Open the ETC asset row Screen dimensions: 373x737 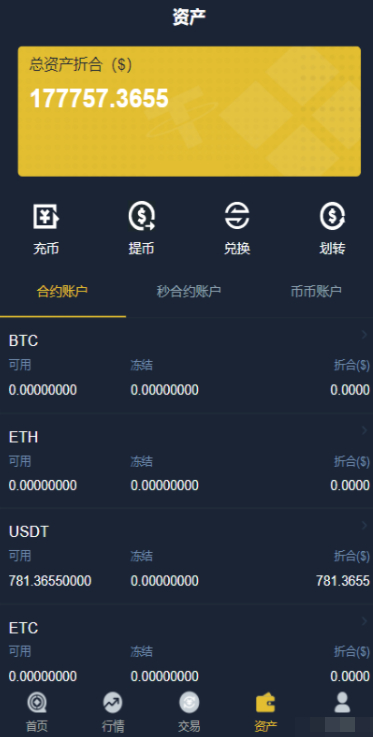(186, 651)
